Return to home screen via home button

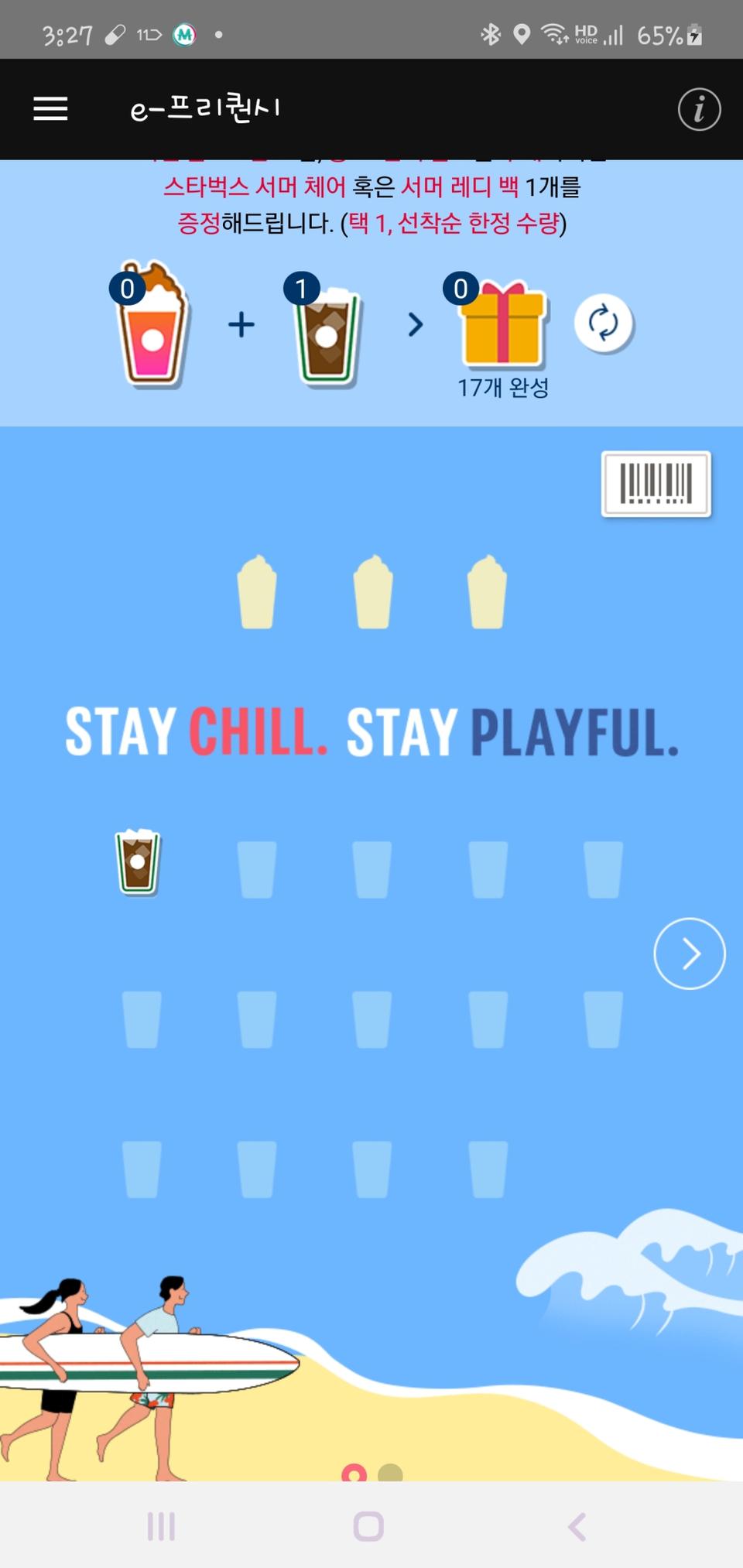tap(368, 1526)
